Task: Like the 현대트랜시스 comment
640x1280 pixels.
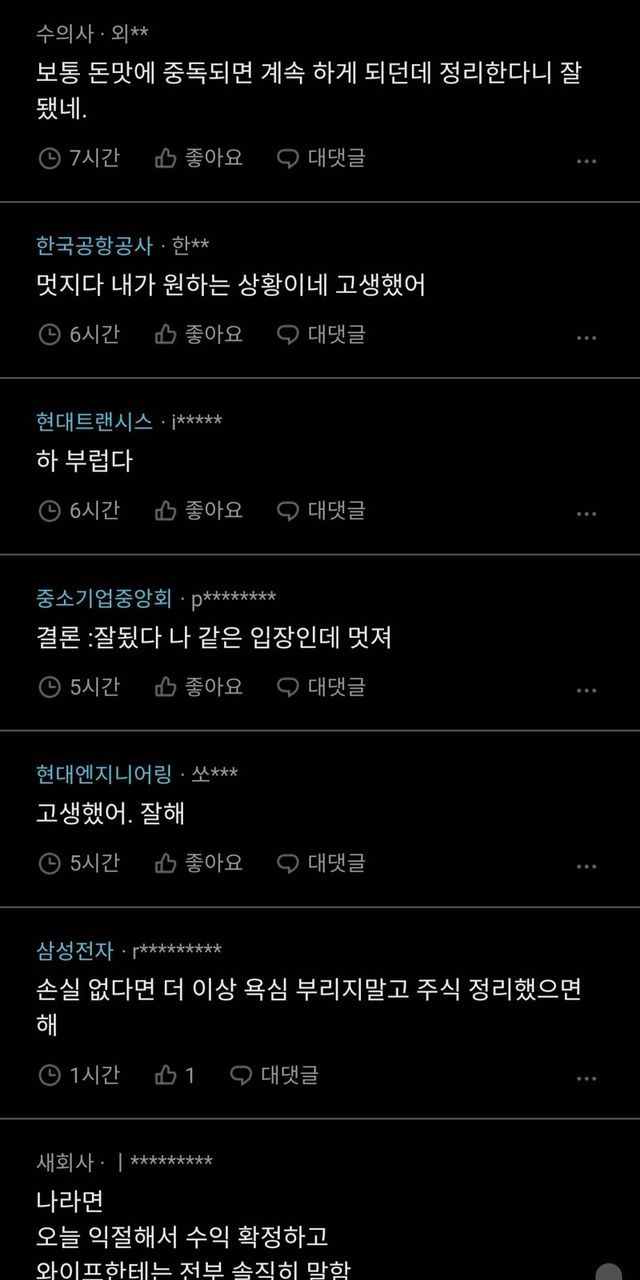Action: [x=198, y=510]
